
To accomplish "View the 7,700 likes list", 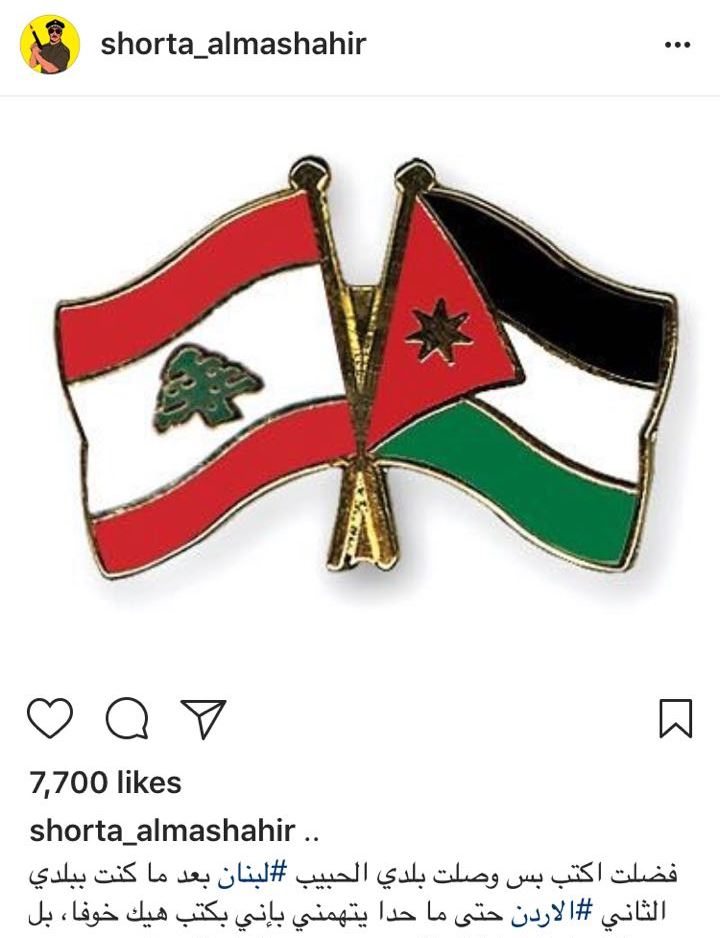I will 106,782.
